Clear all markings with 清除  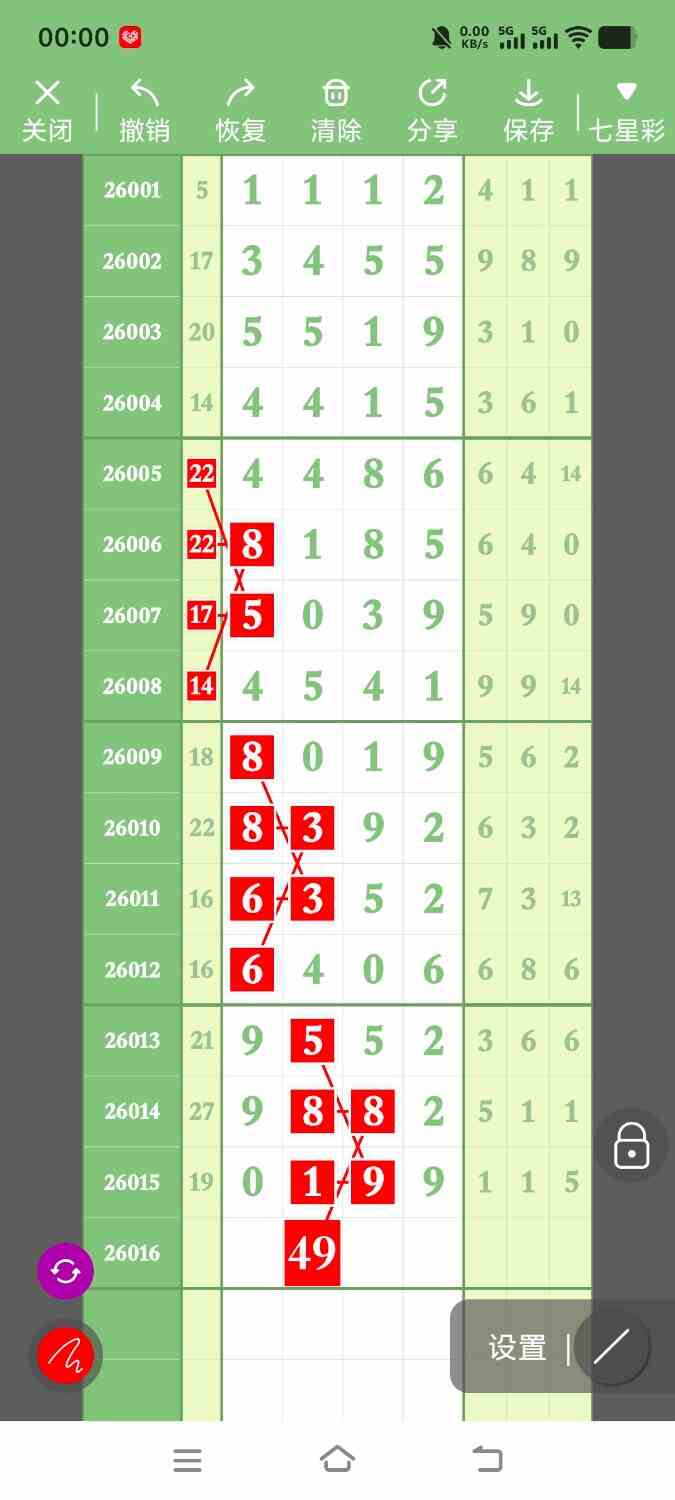point(336,111)
